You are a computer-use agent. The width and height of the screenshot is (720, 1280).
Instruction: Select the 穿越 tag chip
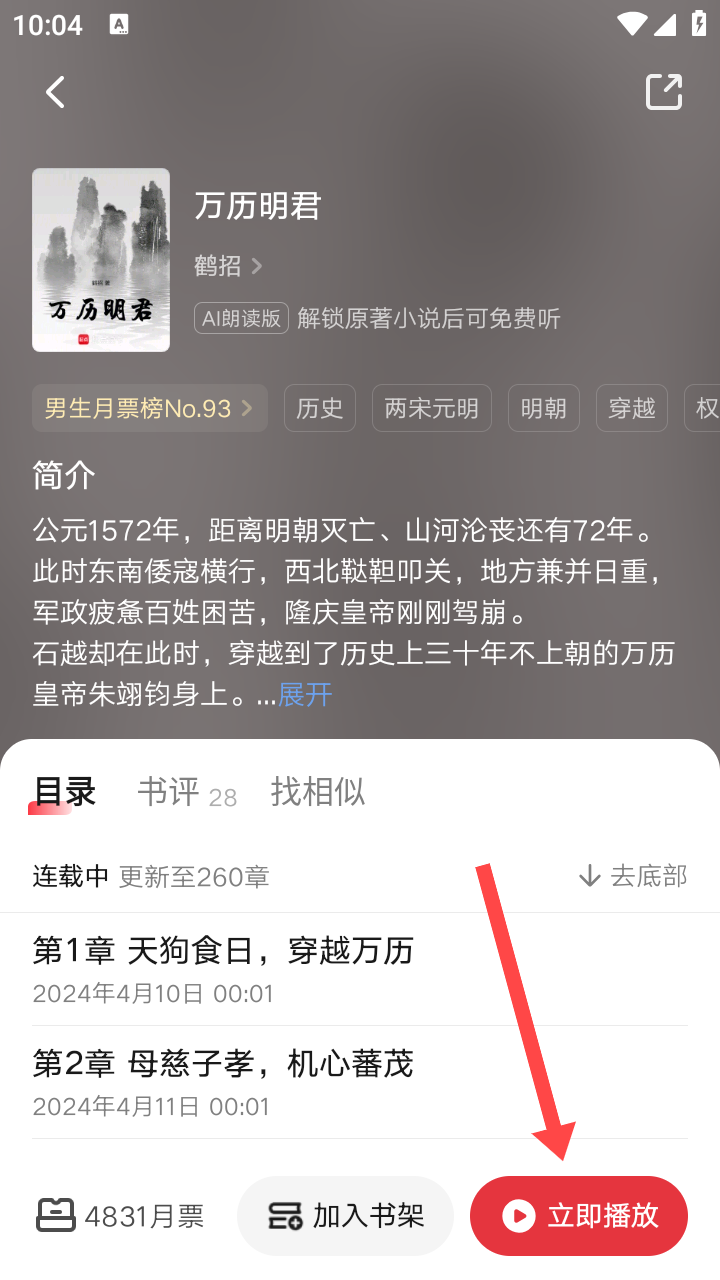[x=631, y=408]
